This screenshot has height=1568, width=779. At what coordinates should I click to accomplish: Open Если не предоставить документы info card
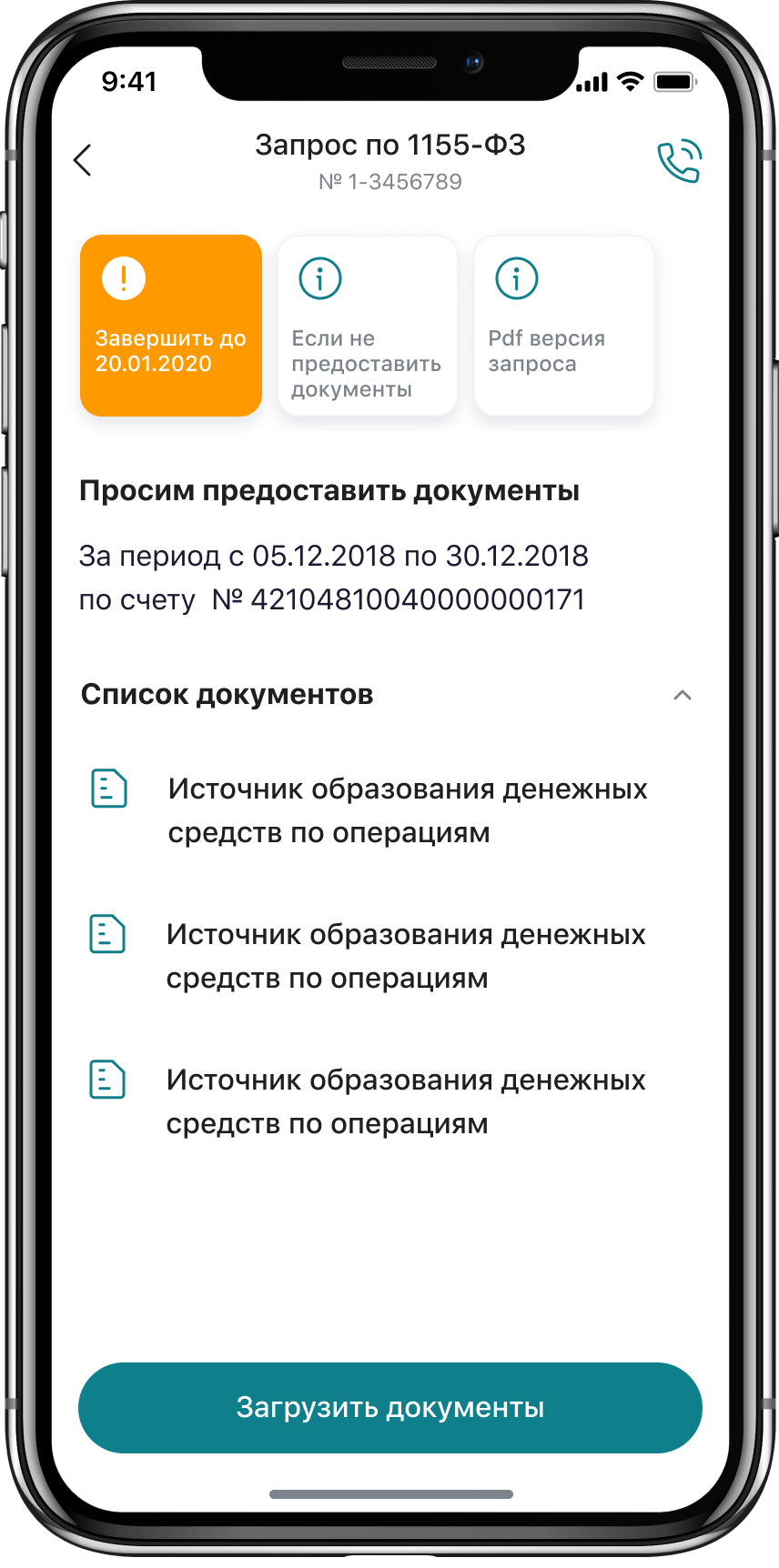click(x=367, y=326)
